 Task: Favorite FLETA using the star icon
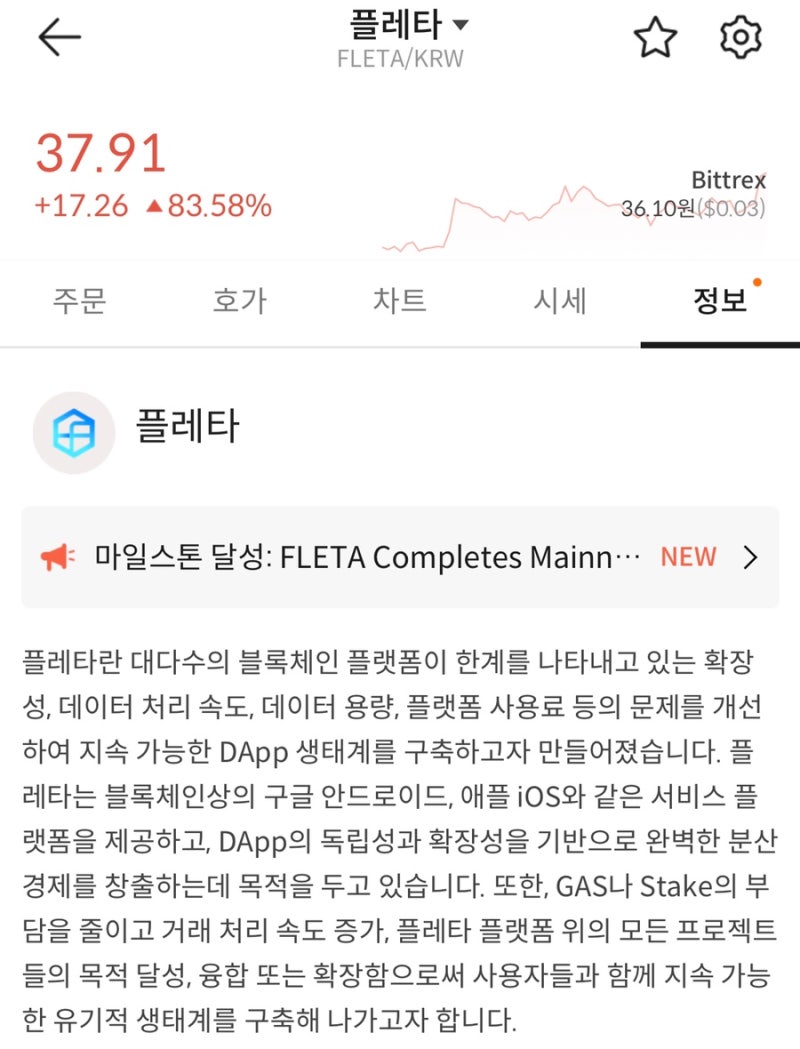point(655,38)
